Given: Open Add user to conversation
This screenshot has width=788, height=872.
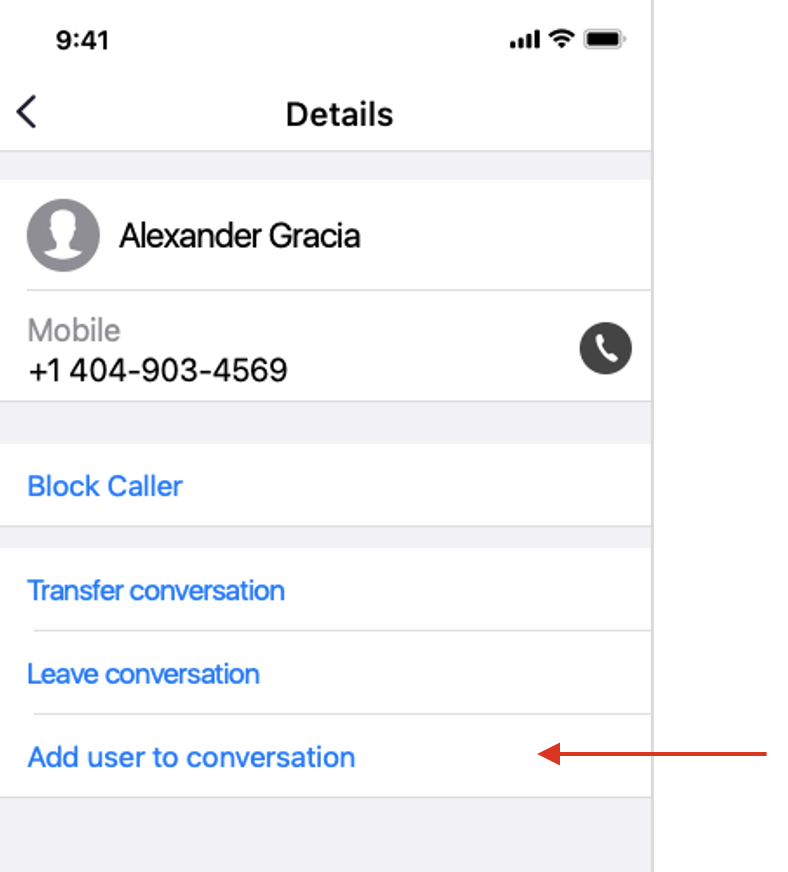Looking at the screenshot, I should coord(191,757).
